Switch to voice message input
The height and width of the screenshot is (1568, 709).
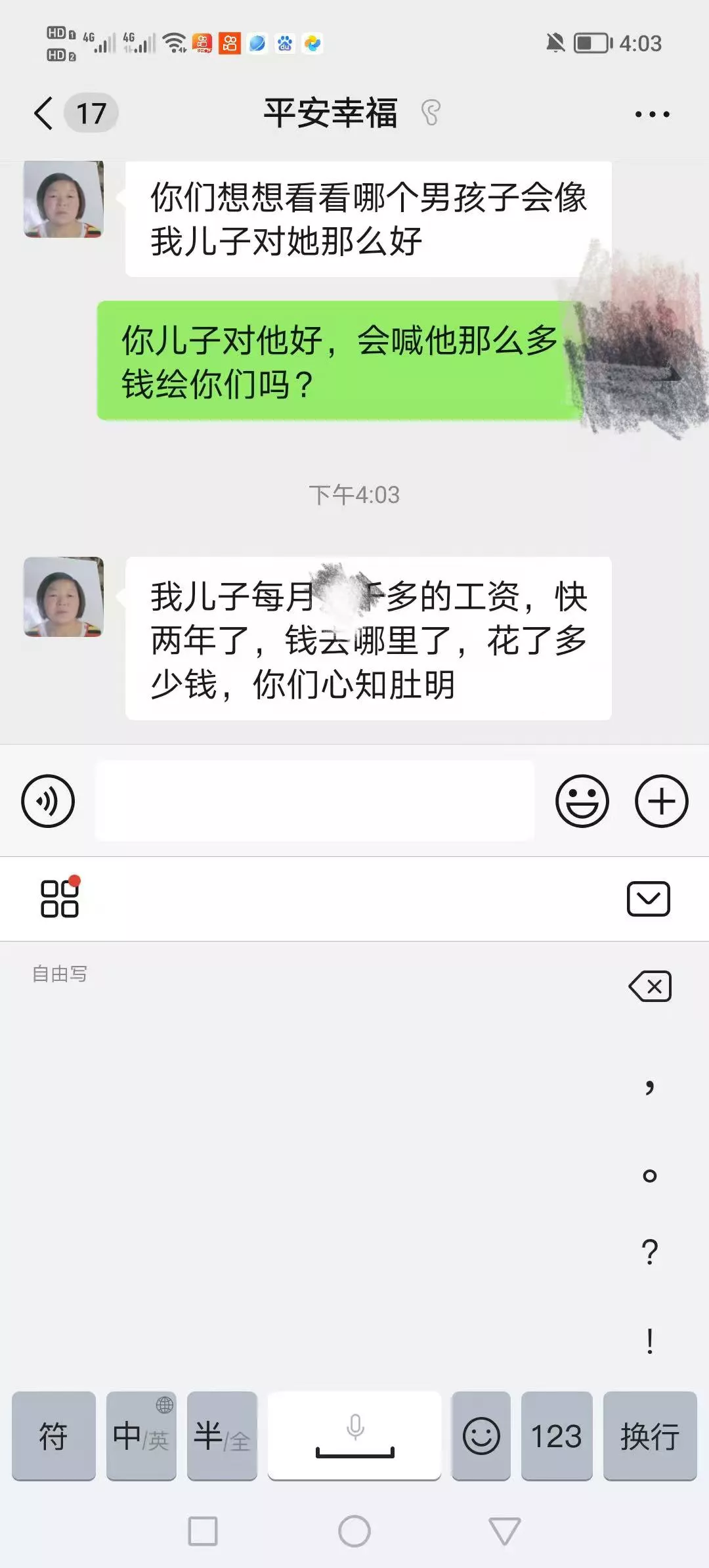coord(48,801)
